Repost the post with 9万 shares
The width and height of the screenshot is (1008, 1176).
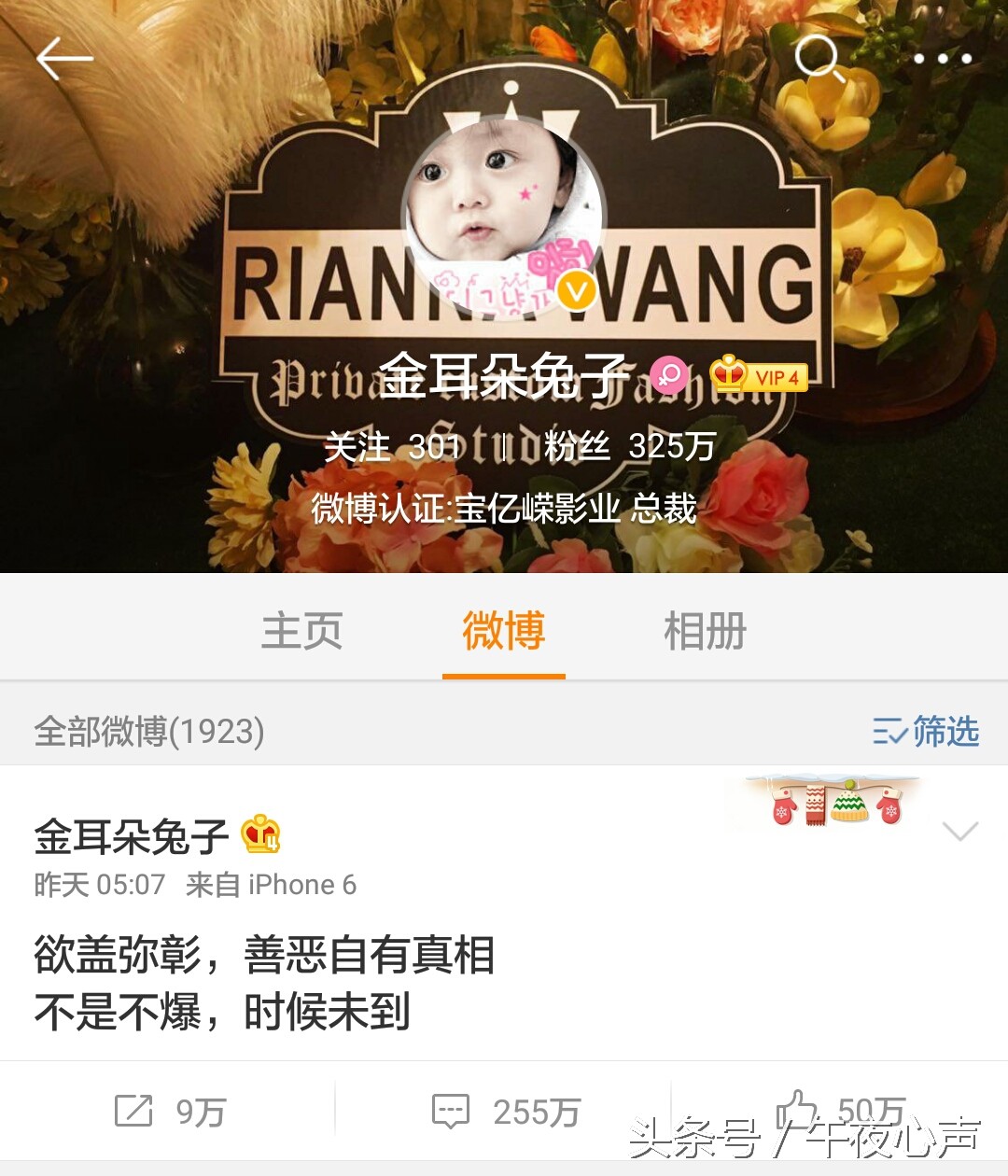point(168,1112)
